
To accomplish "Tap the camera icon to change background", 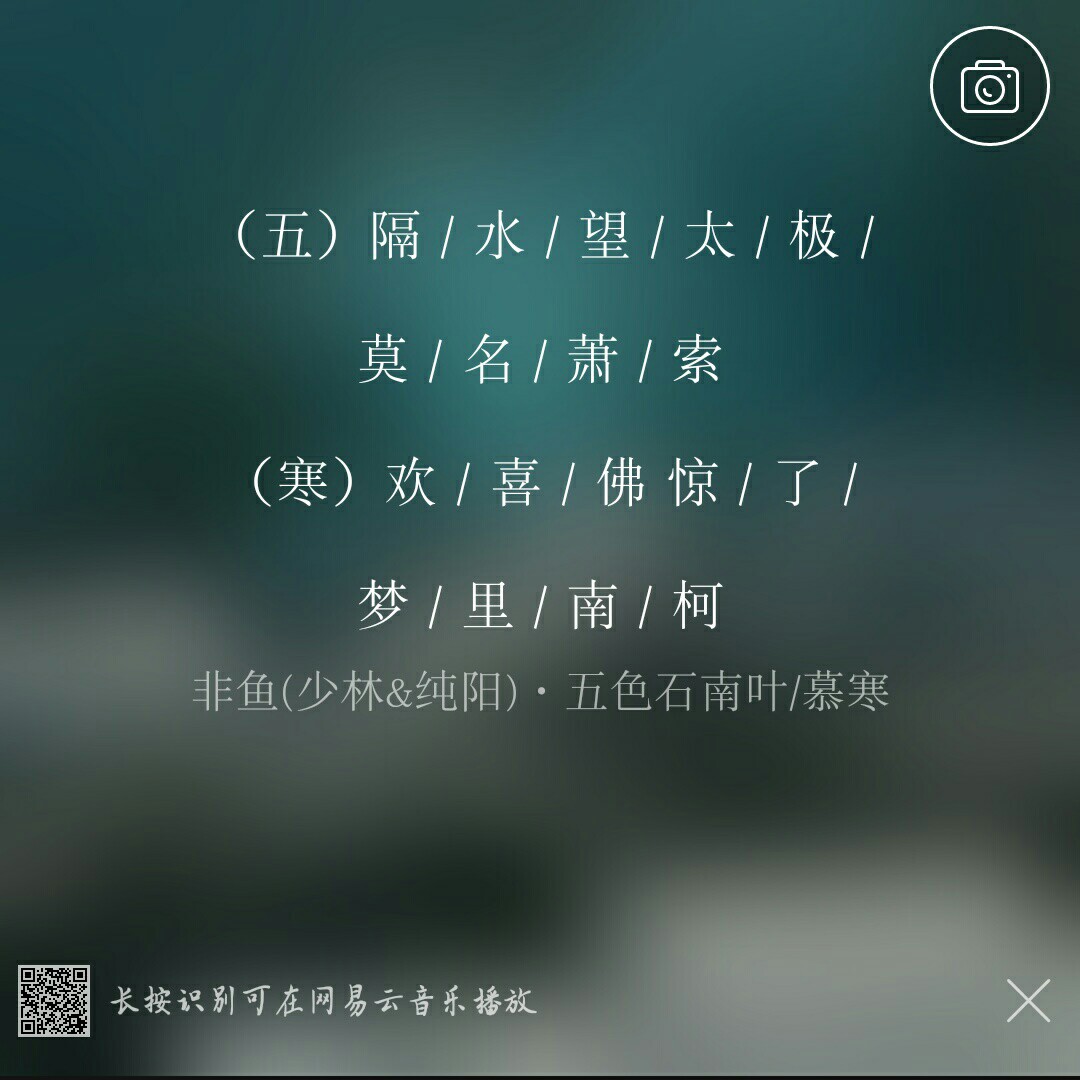I will 989,88.
